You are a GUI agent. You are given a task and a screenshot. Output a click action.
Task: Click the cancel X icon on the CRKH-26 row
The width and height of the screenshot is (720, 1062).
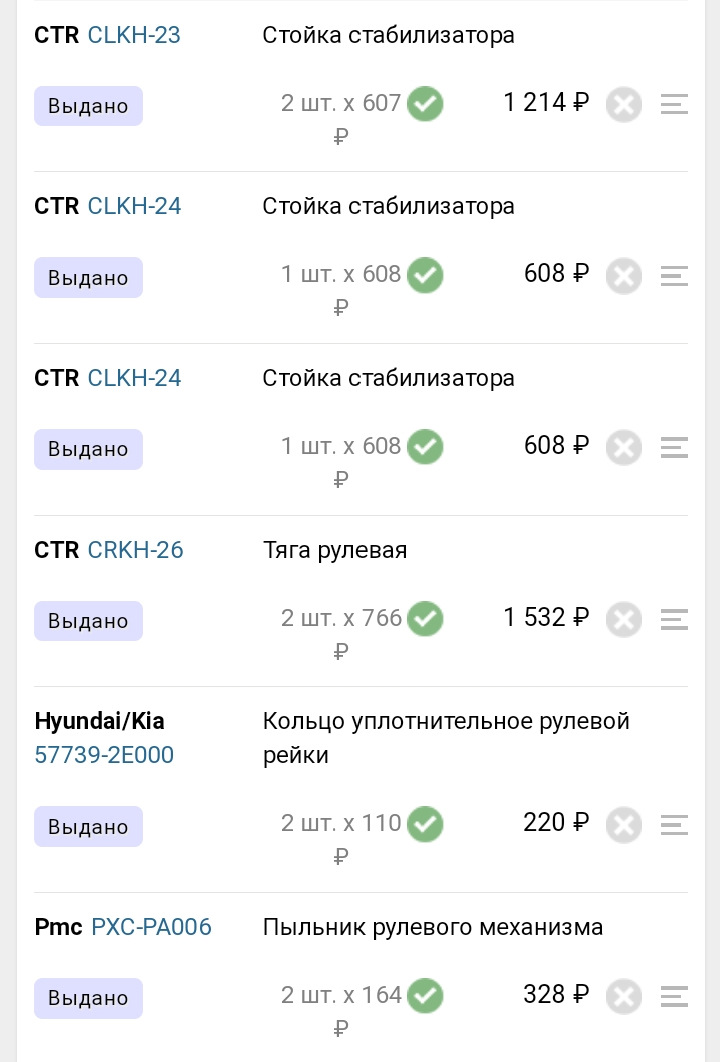pos(623,619)
